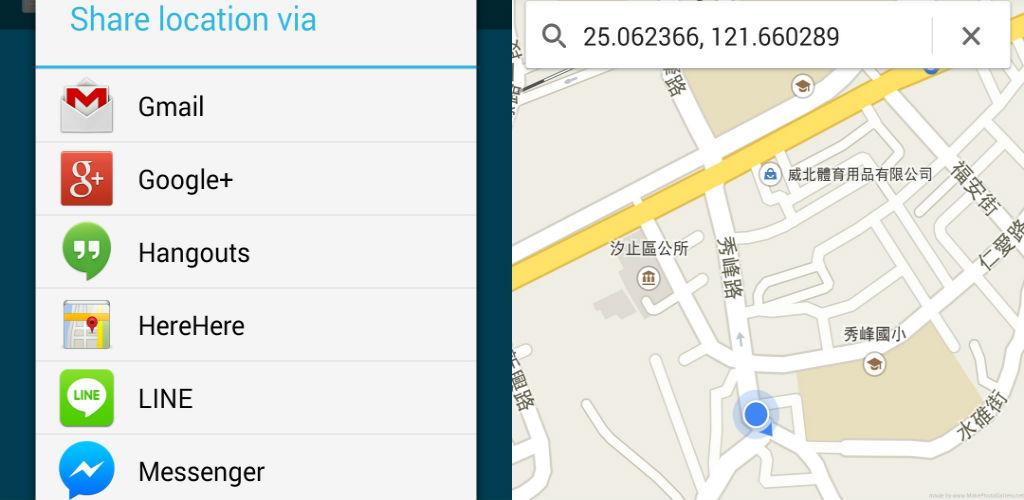Share location through LINE

click(x=255, y=398)
